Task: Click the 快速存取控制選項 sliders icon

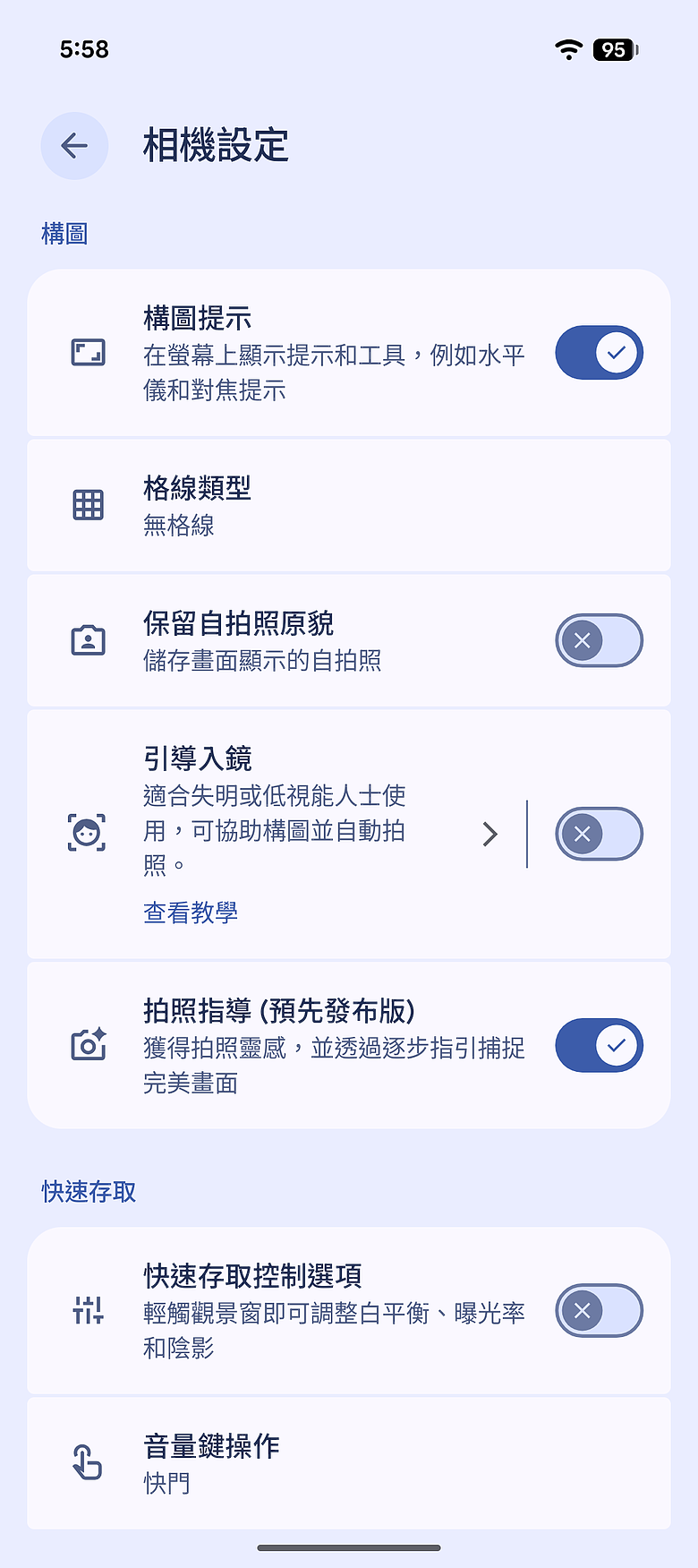Action: 88,1310
